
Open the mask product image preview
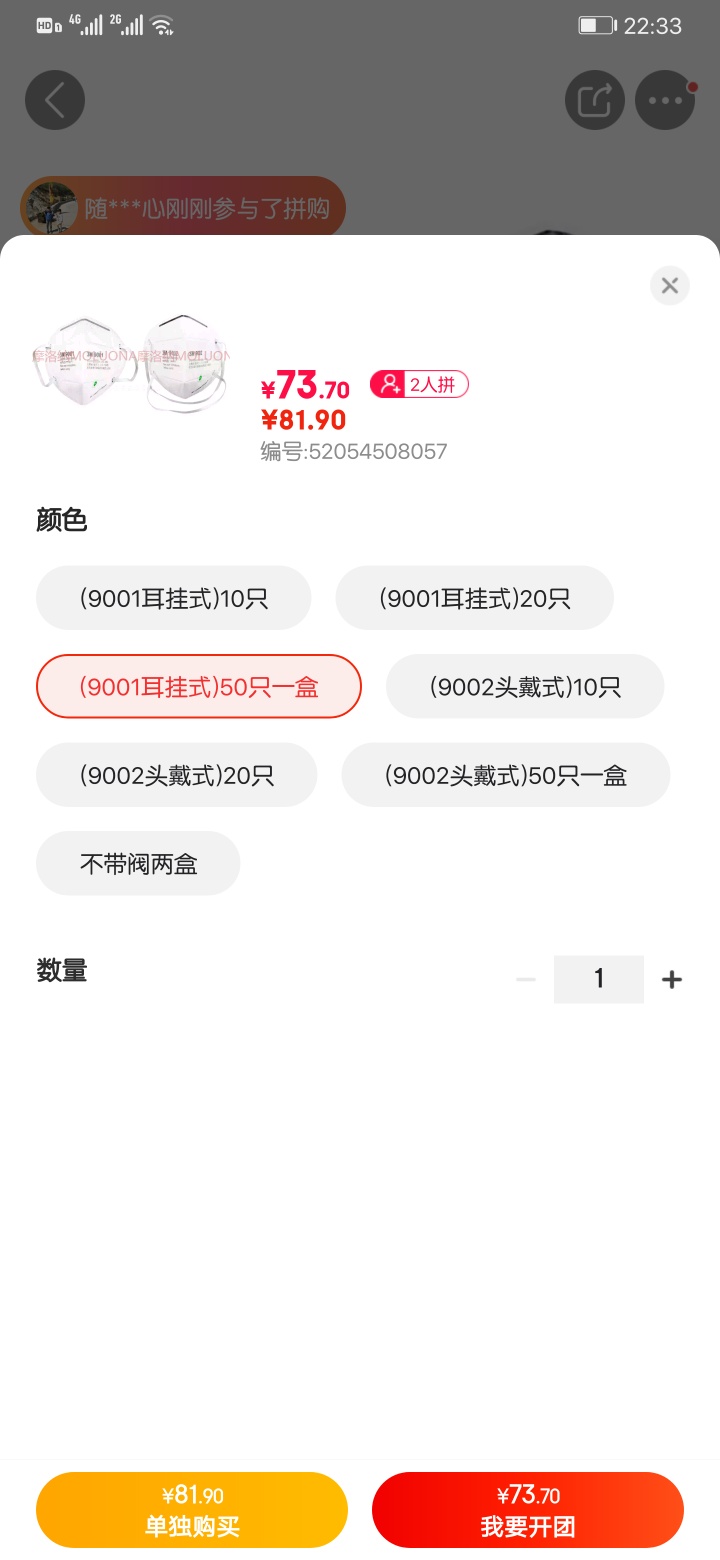tap(132, 362)
